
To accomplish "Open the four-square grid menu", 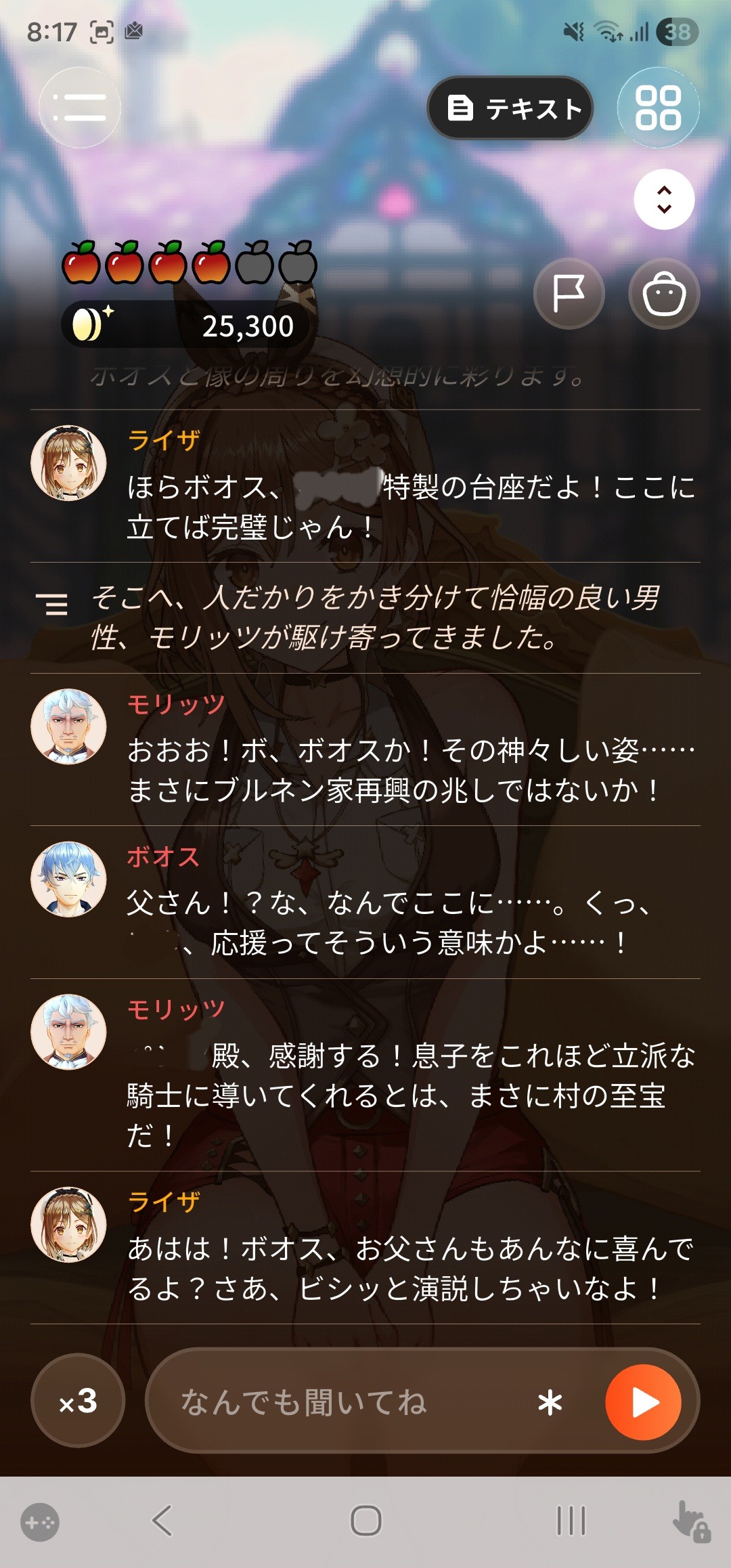I will [x=658, y=108].
